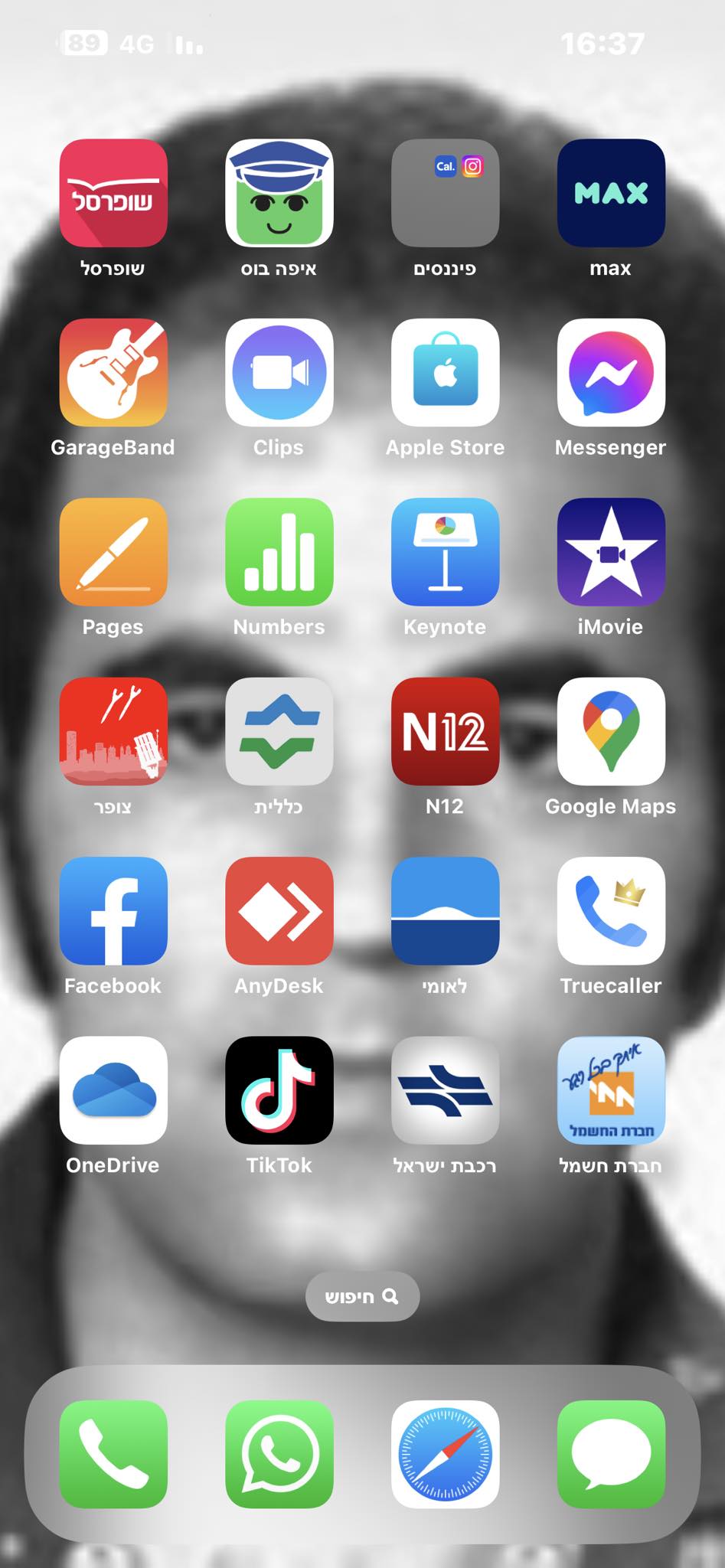Viewport: 725px width, 1568px height.
Task: Tap the חיפוש search pill
Action: 362,1296
